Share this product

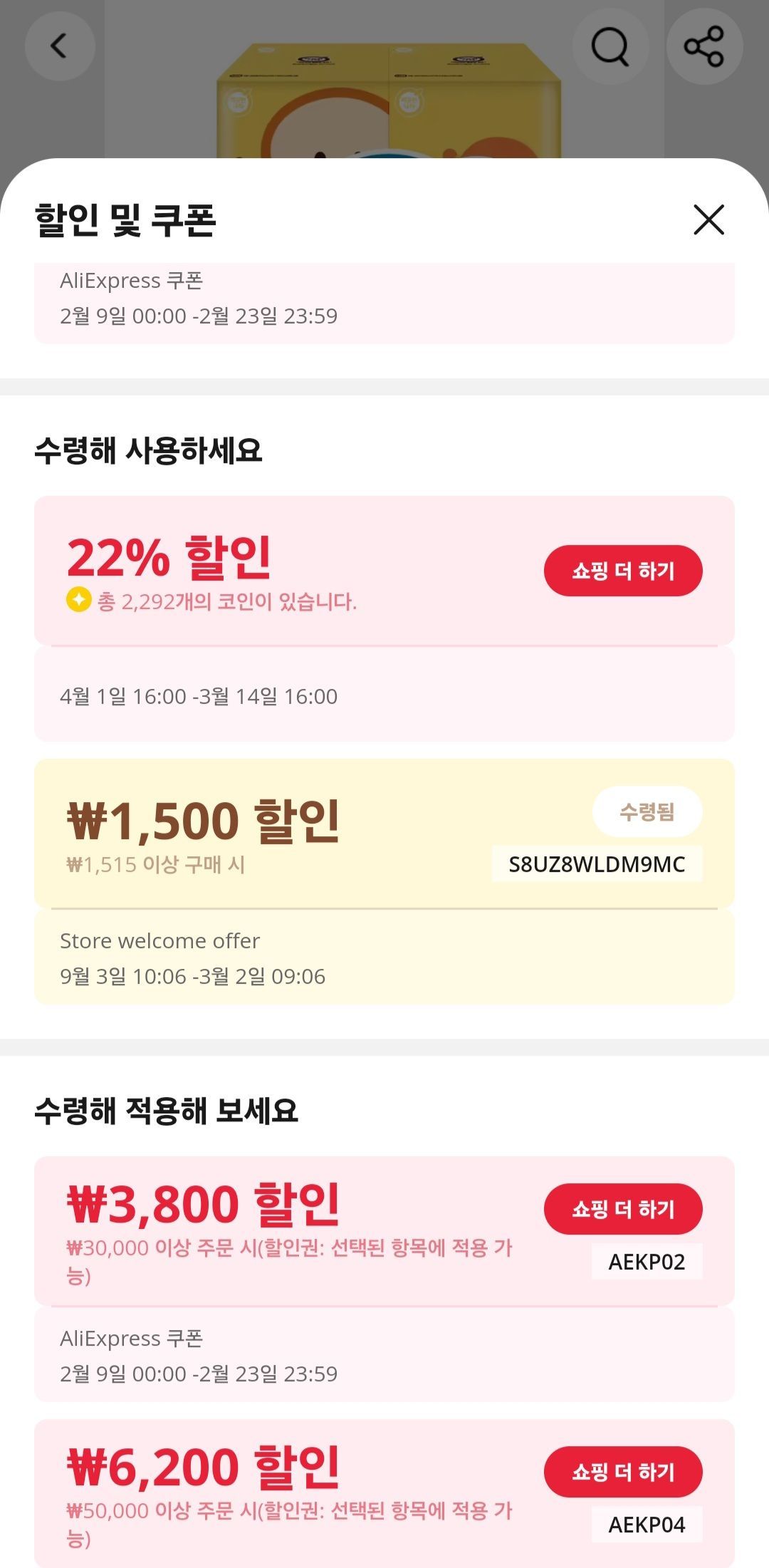pyautogui.click(x=704, y=46)
